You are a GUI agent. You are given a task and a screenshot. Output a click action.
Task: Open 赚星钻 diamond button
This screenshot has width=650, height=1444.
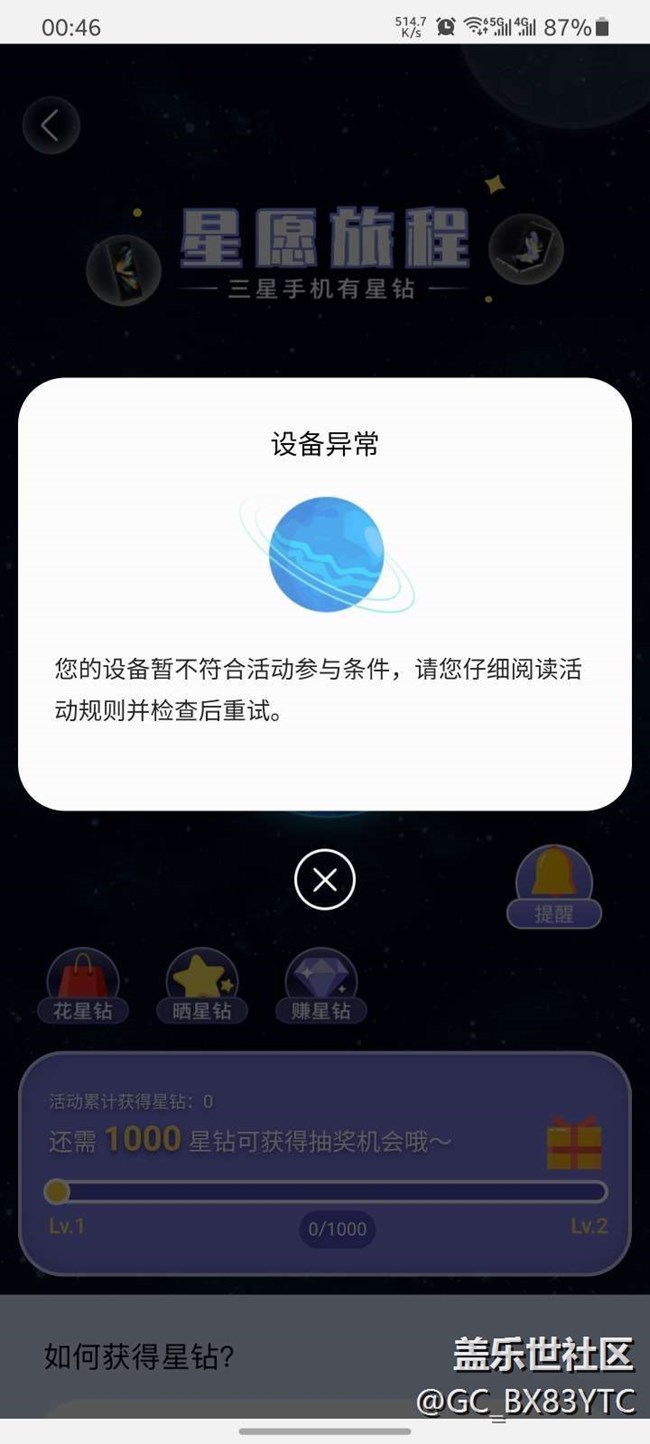point(321,986)
